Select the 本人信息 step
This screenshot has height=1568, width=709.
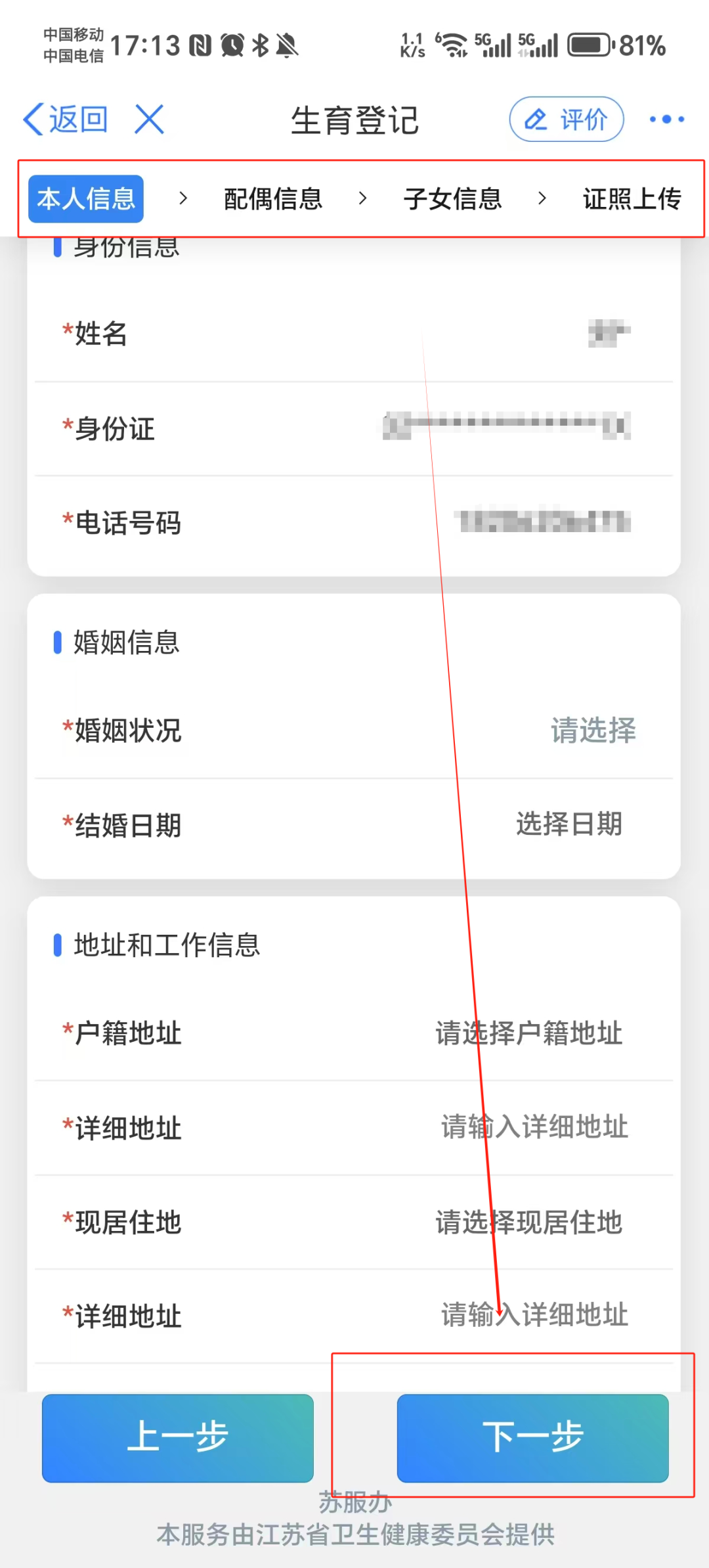86,198
